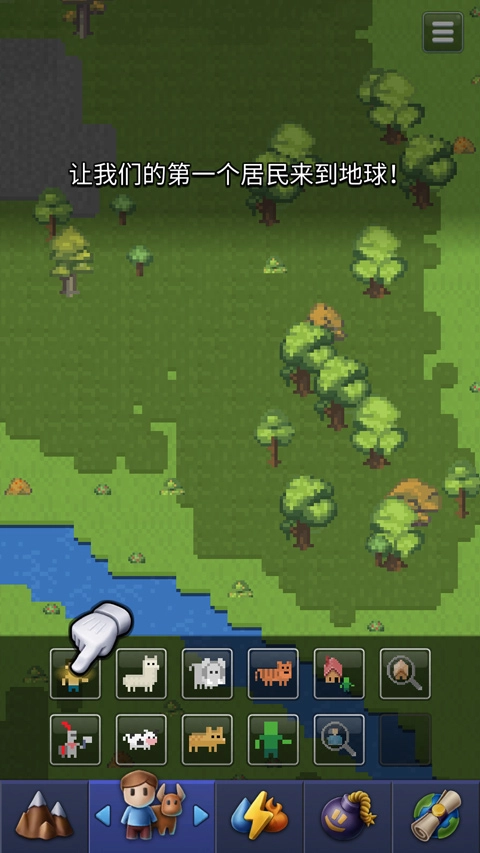The image size is (480, 853).
Task: Switch to the bomb destruction tab
Action: click(x=348, y=816)
